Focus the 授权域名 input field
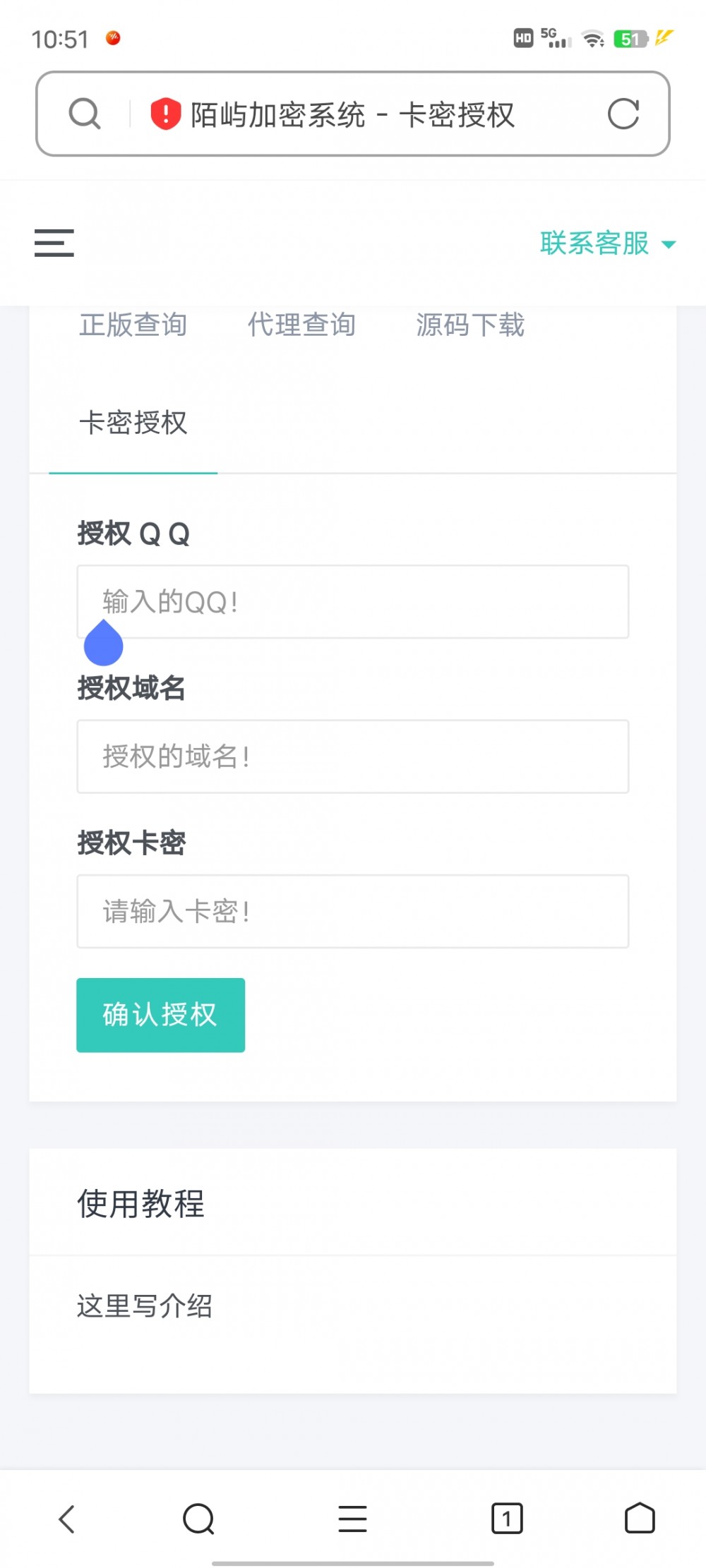 352,756
